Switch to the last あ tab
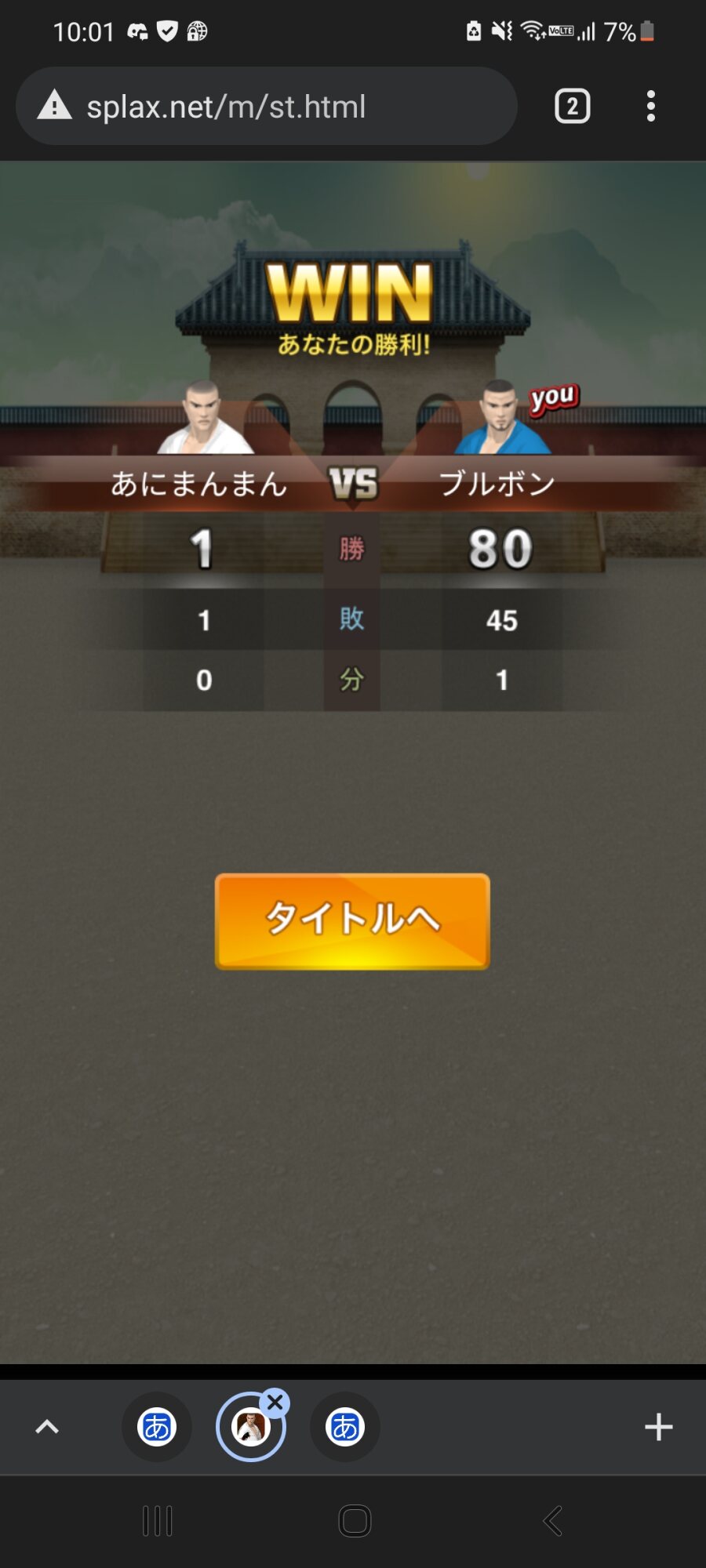The width and height of the screenshot is (706, 1568). click(345, 1427)
